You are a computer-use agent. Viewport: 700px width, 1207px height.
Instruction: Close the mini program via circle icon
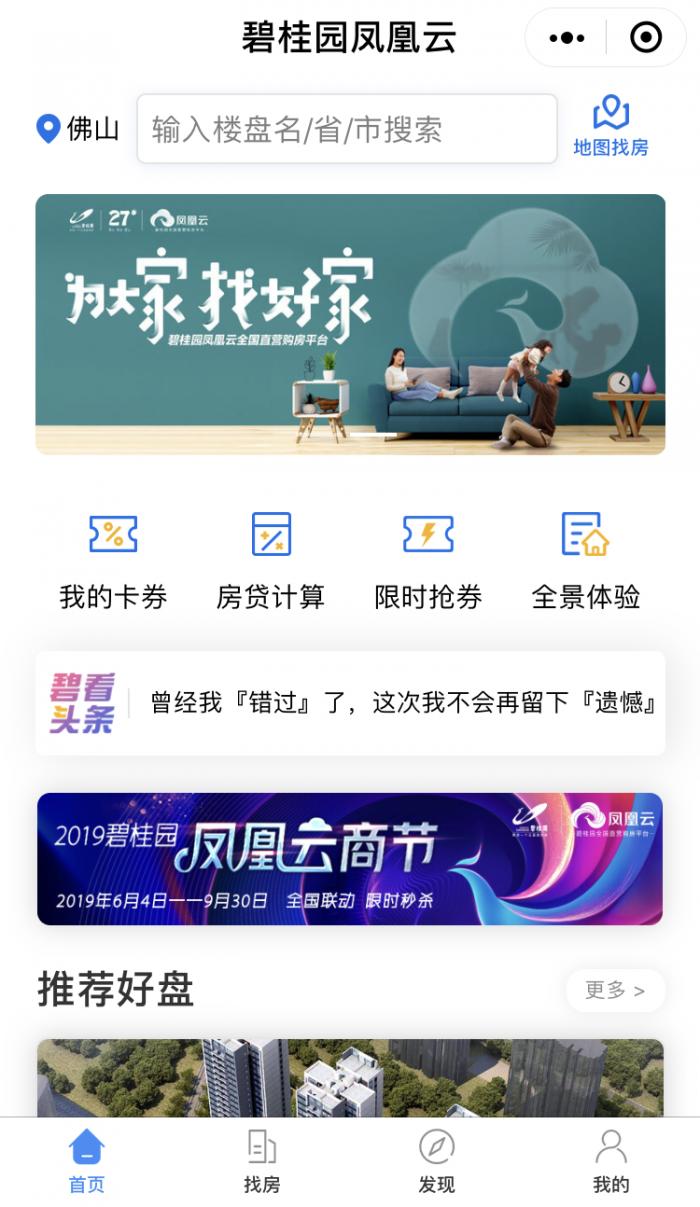646,38
